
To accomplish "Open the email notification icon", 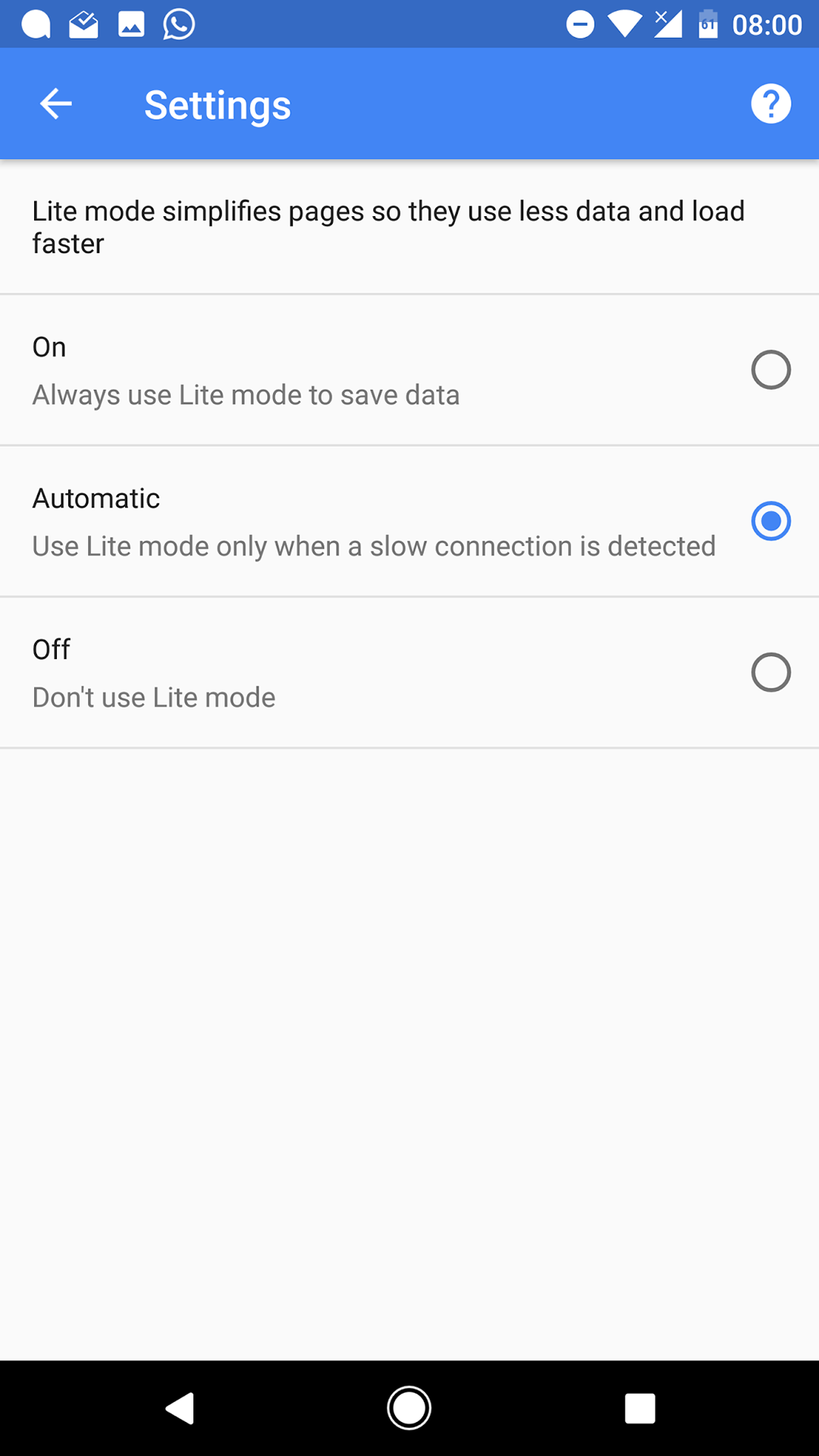I will [83, 24].
